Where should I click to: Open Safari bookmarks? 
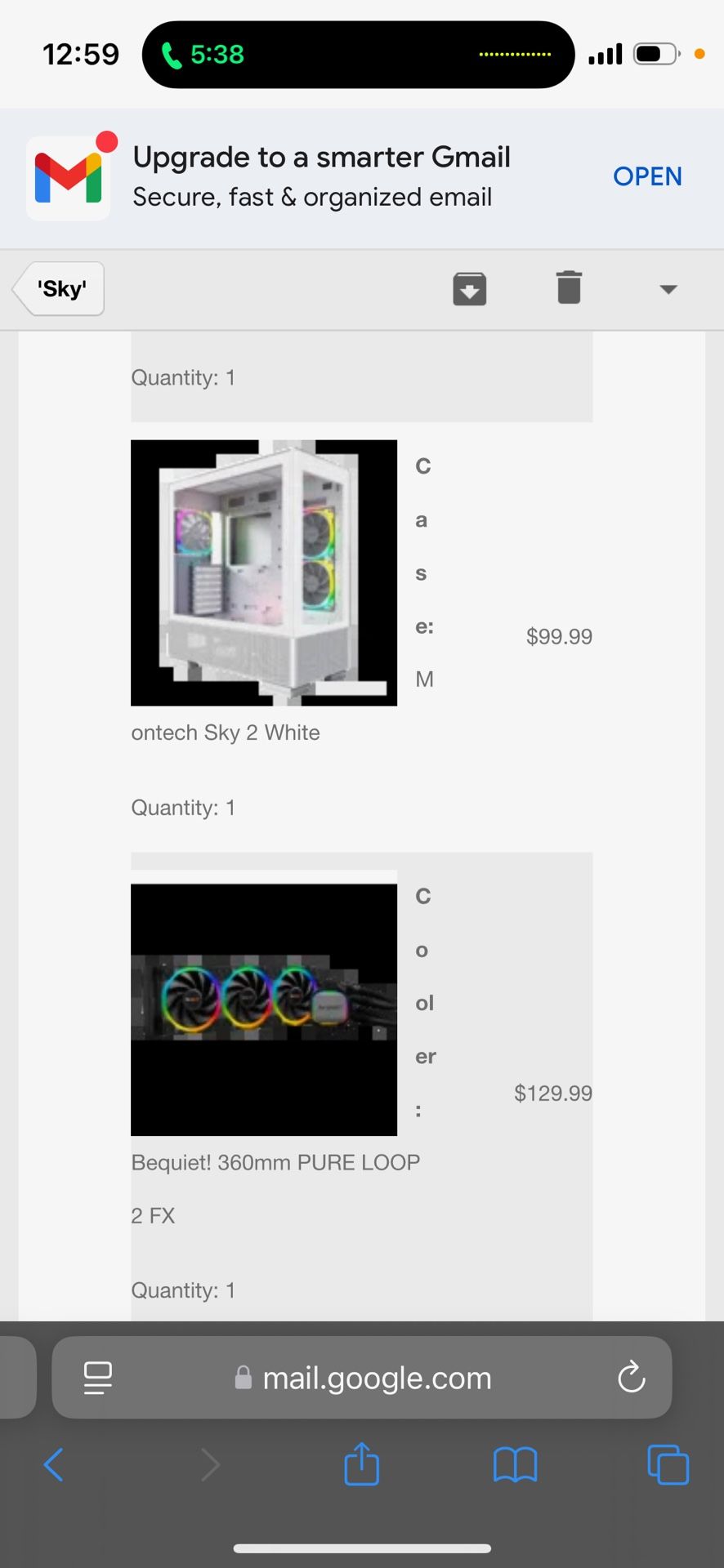point(515,1464)
